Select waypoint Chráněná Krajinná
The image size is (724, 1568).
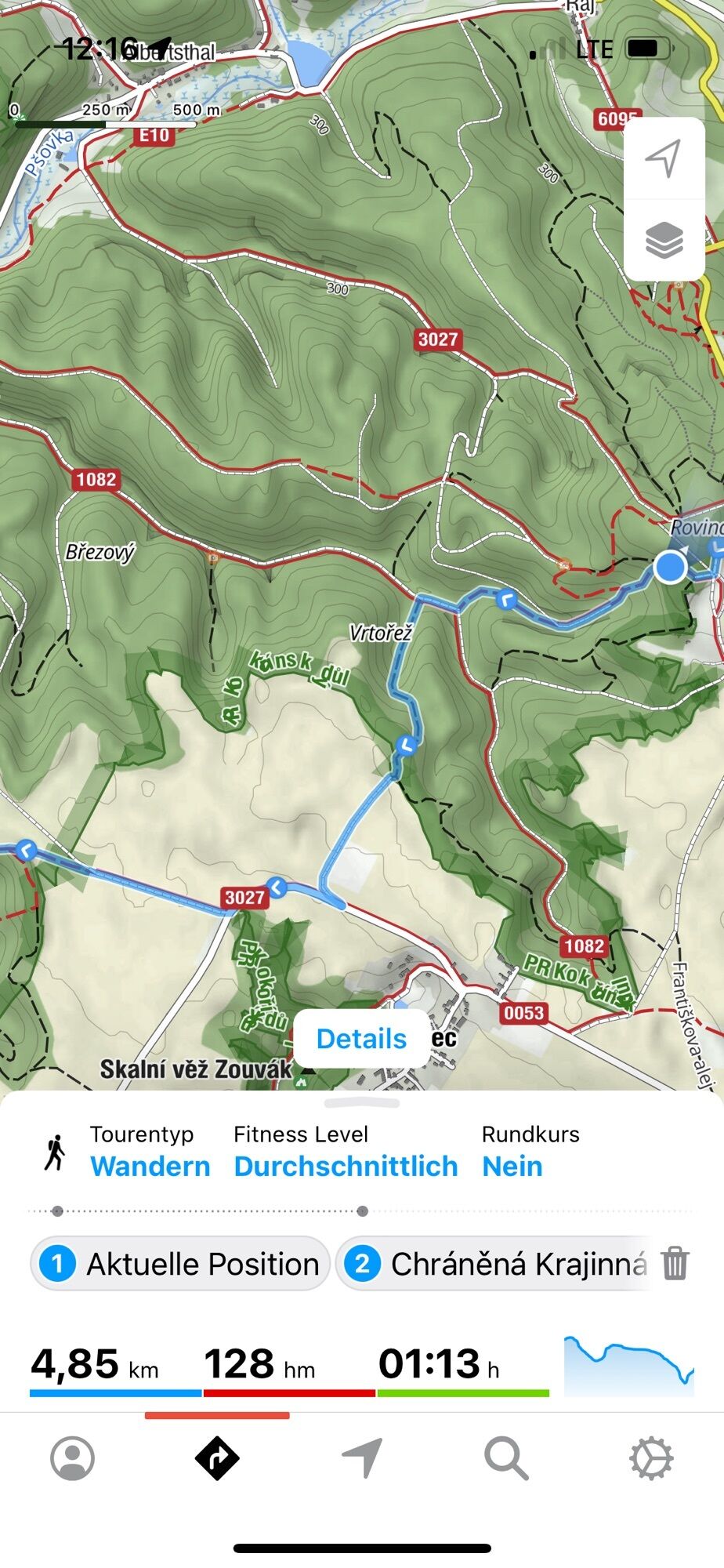pos(495,1264)
